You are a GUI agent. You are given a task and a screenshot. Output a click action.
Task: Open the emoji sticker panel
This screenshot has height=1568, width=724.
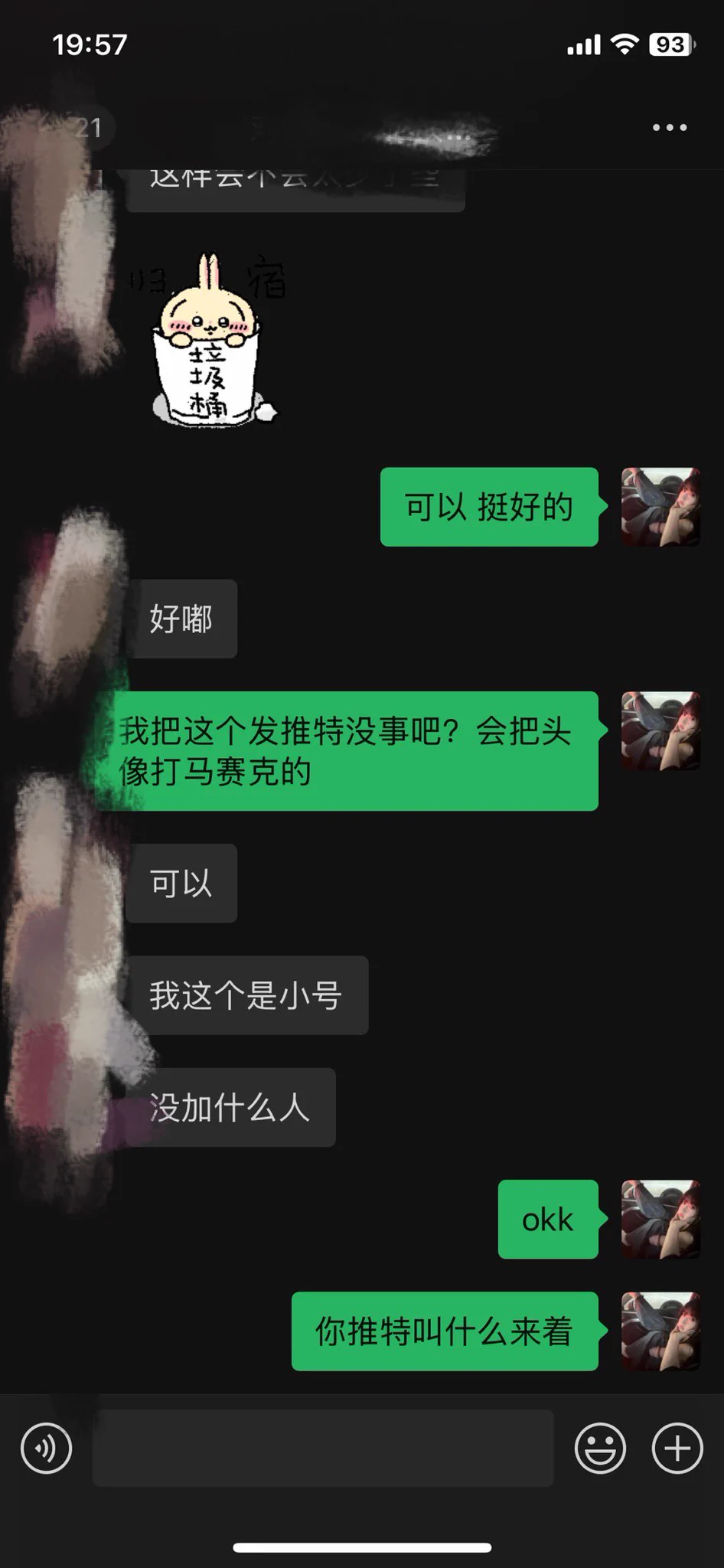pos(600,1448)
